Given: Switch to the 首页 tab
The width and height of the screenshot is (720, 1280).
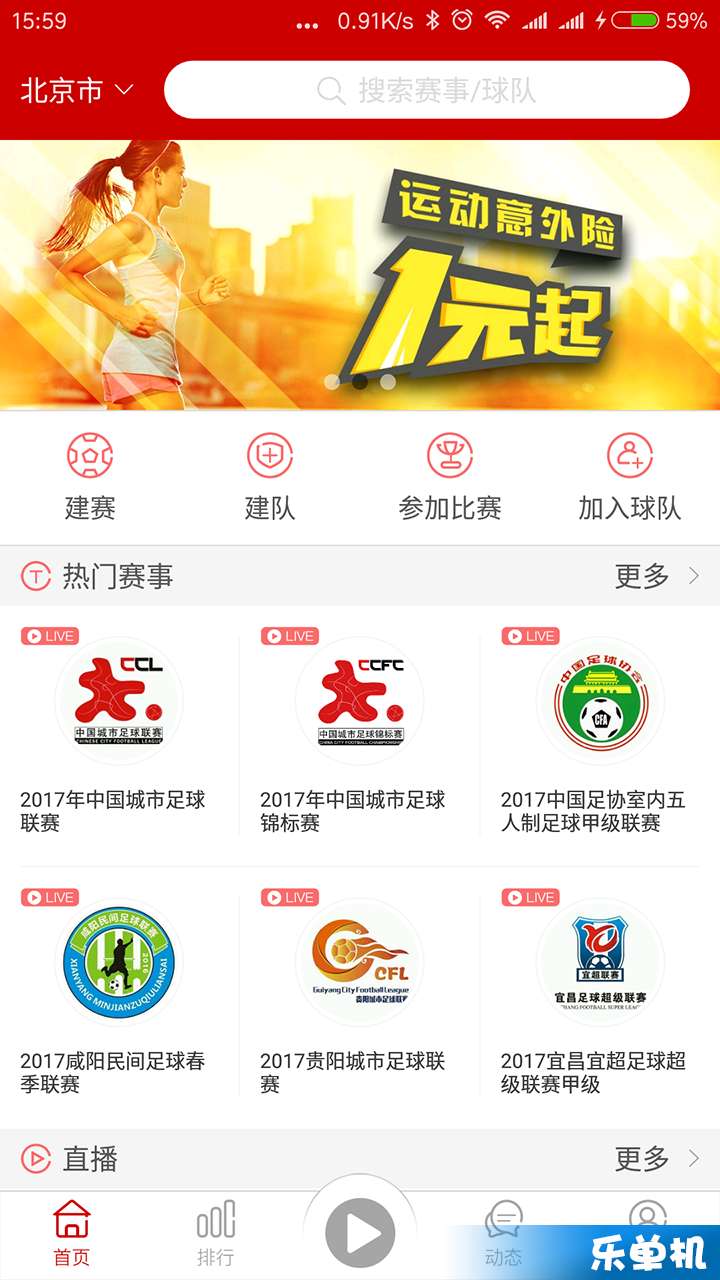Looking at the screenshot, I should (72, 1234).
